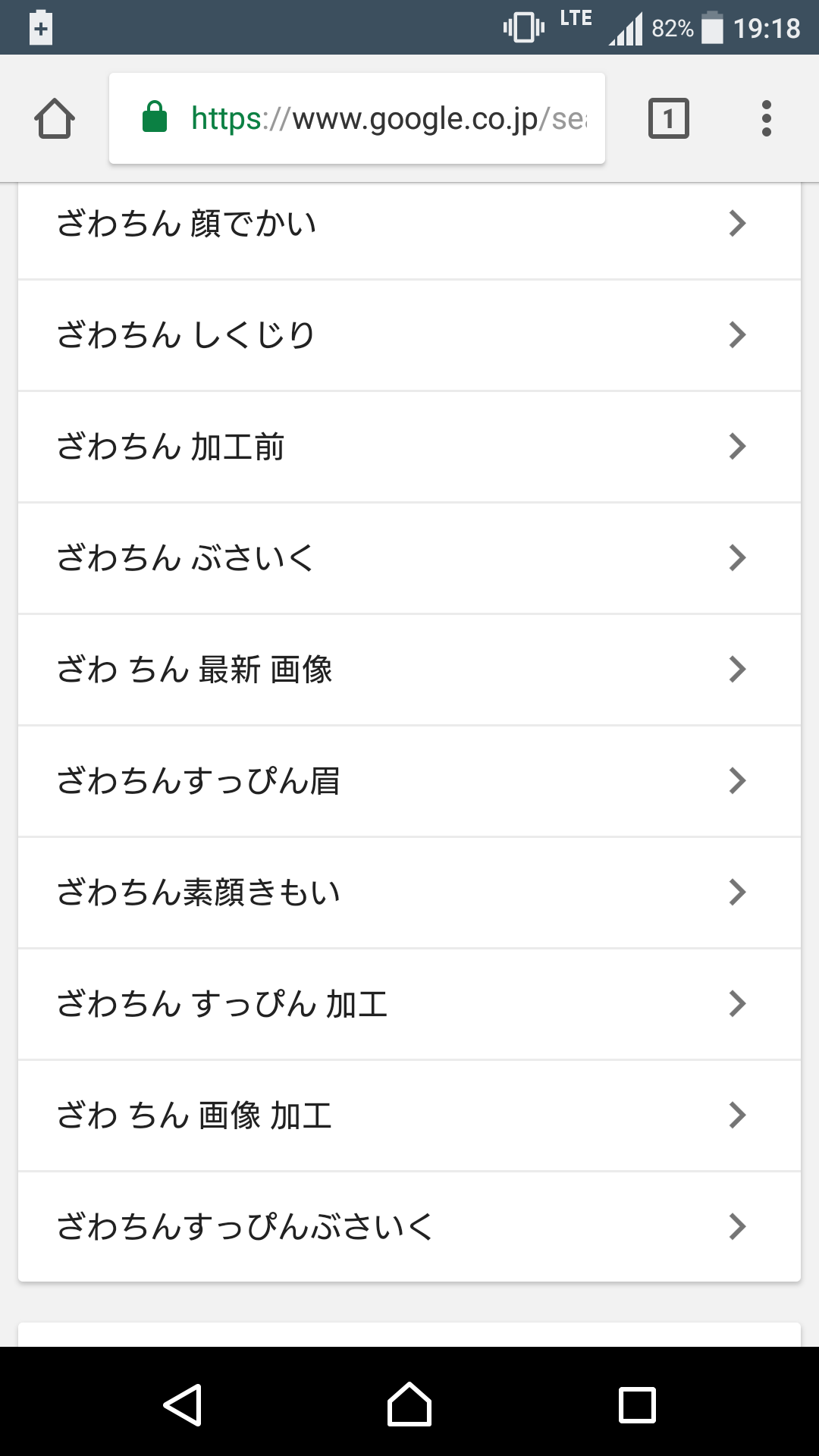Open related search ざわちん 顔でかい
This screenshot has width=819, height=1456.
[409, 224]
